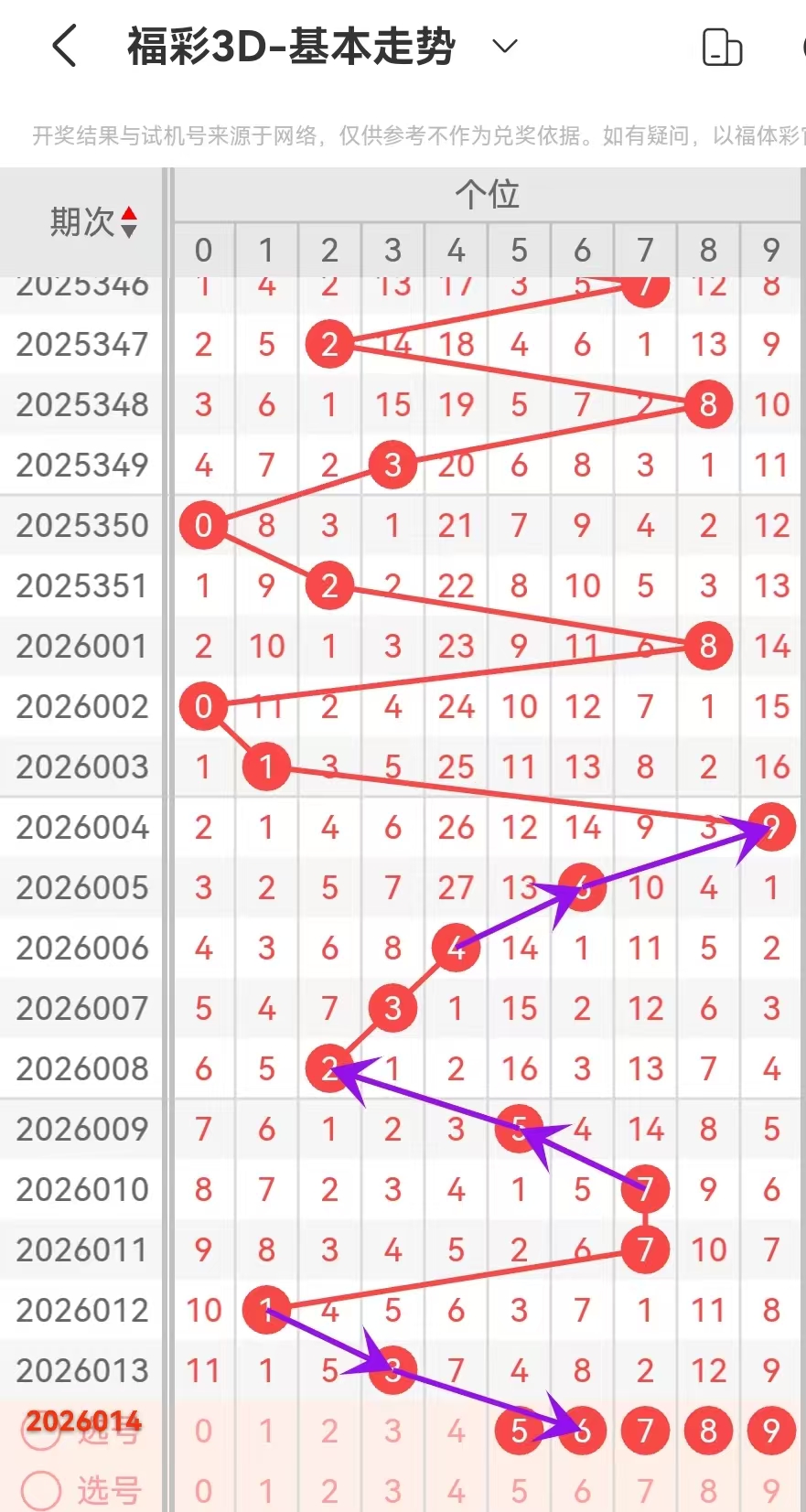Deselect number 9 in the 2026014 pick row
Image resolution: width=806 pixels, height=1512 pixels.
click(771, 1430)
